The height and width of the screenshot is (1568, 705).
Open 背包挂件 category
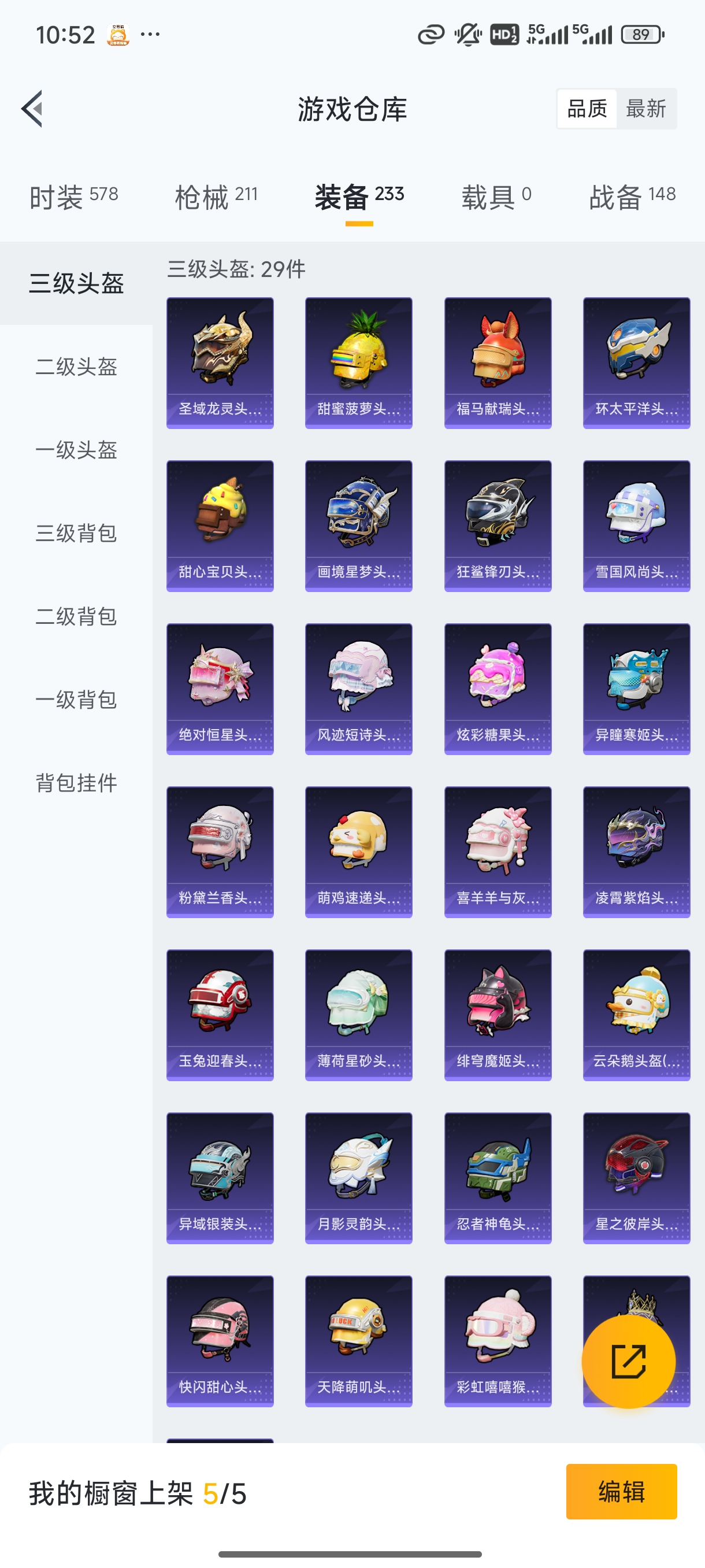click(x=76, y=783)
